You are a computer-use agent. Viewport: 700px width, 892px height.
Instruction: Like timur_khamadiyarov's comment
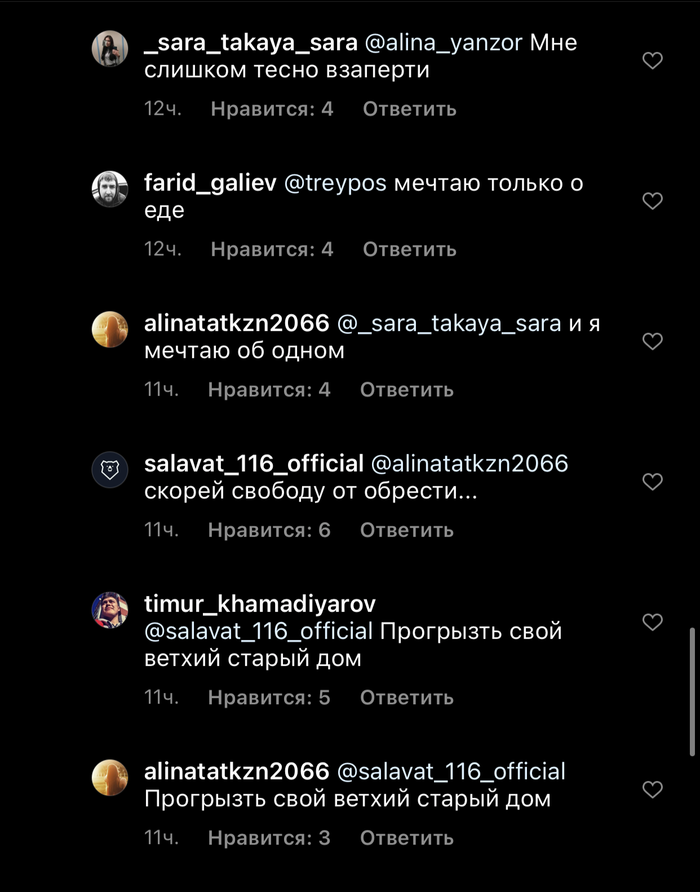tap(652, 622)
